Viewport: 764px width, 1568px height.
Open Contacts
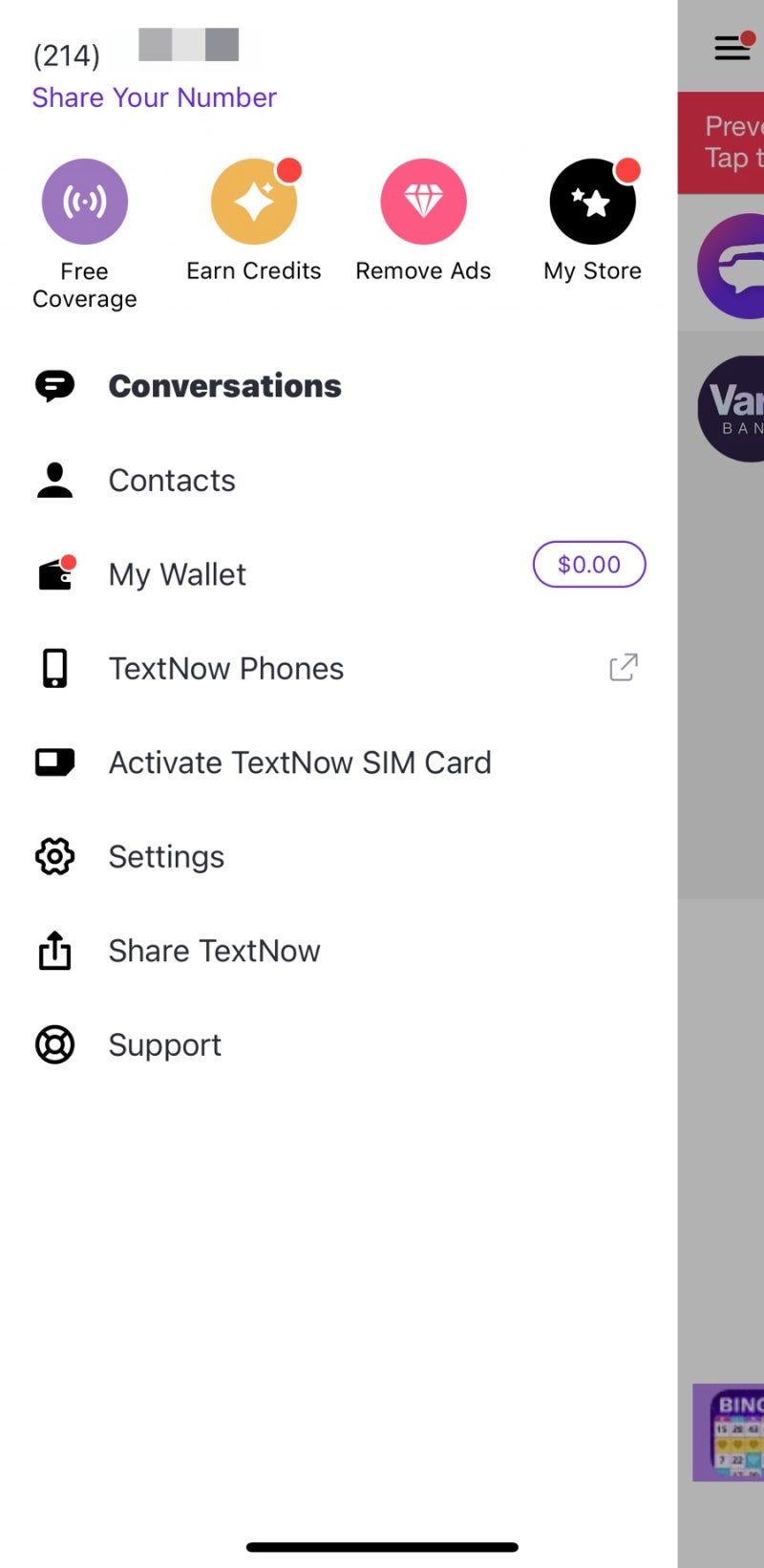click(x=339, y=480)
